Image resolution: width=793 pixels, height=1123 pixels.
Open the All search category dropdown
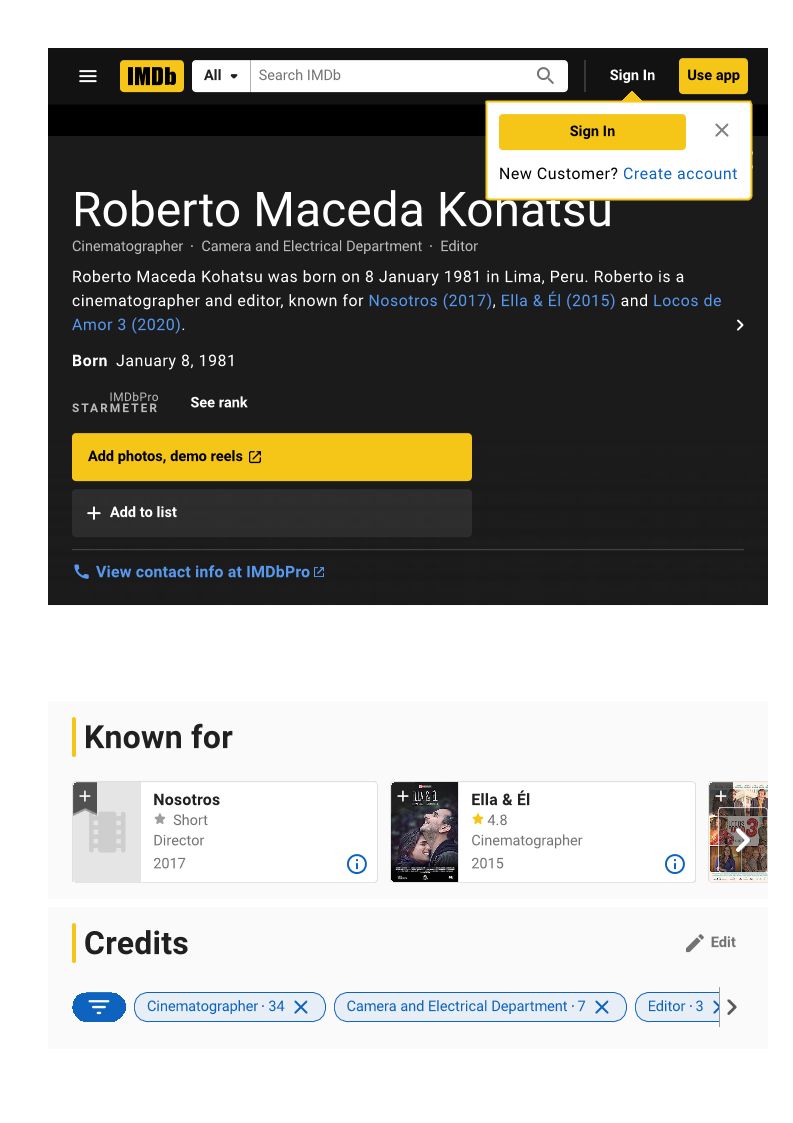click(x=221, y=76)
